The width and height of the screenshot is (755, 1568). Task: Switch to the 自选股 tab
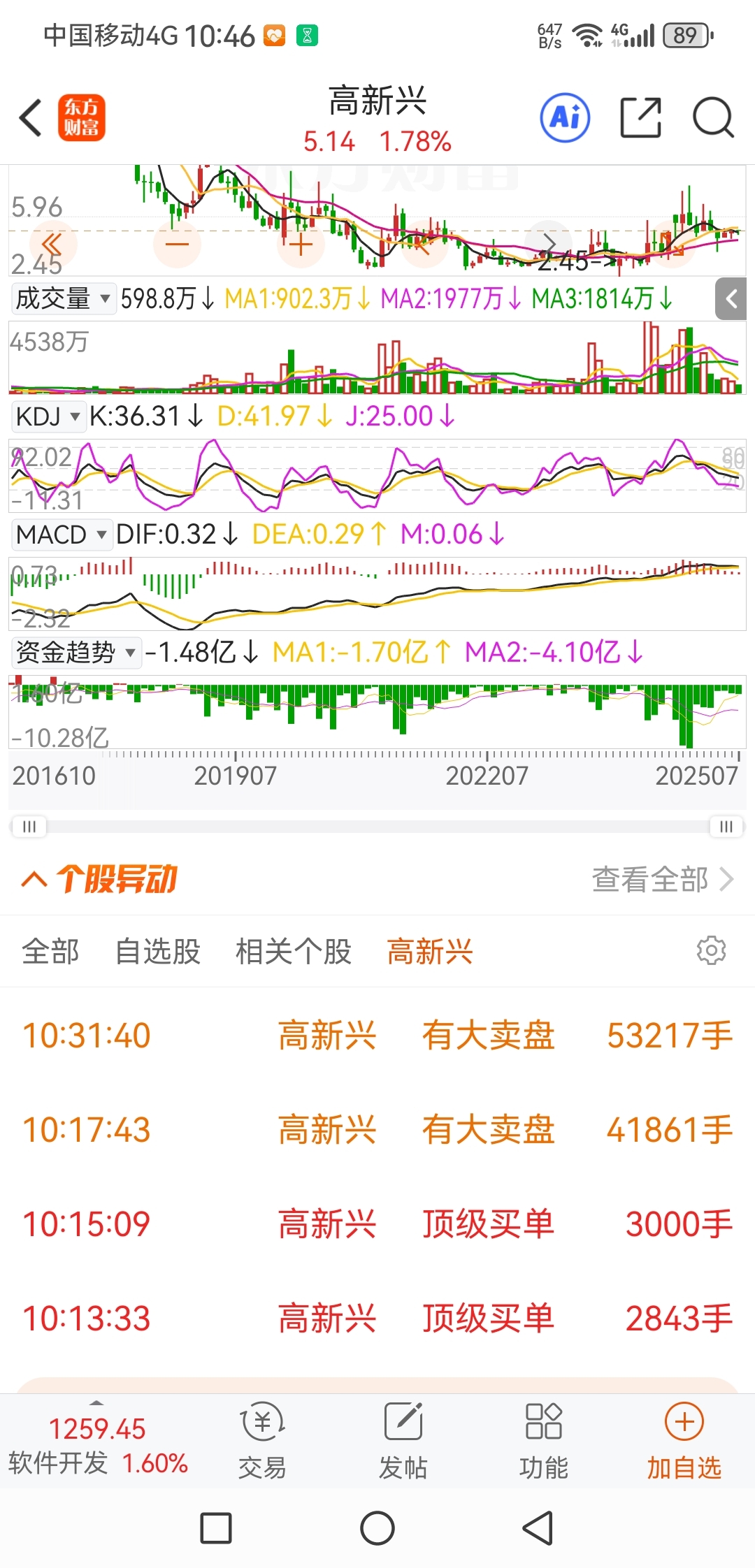[158, 952]
